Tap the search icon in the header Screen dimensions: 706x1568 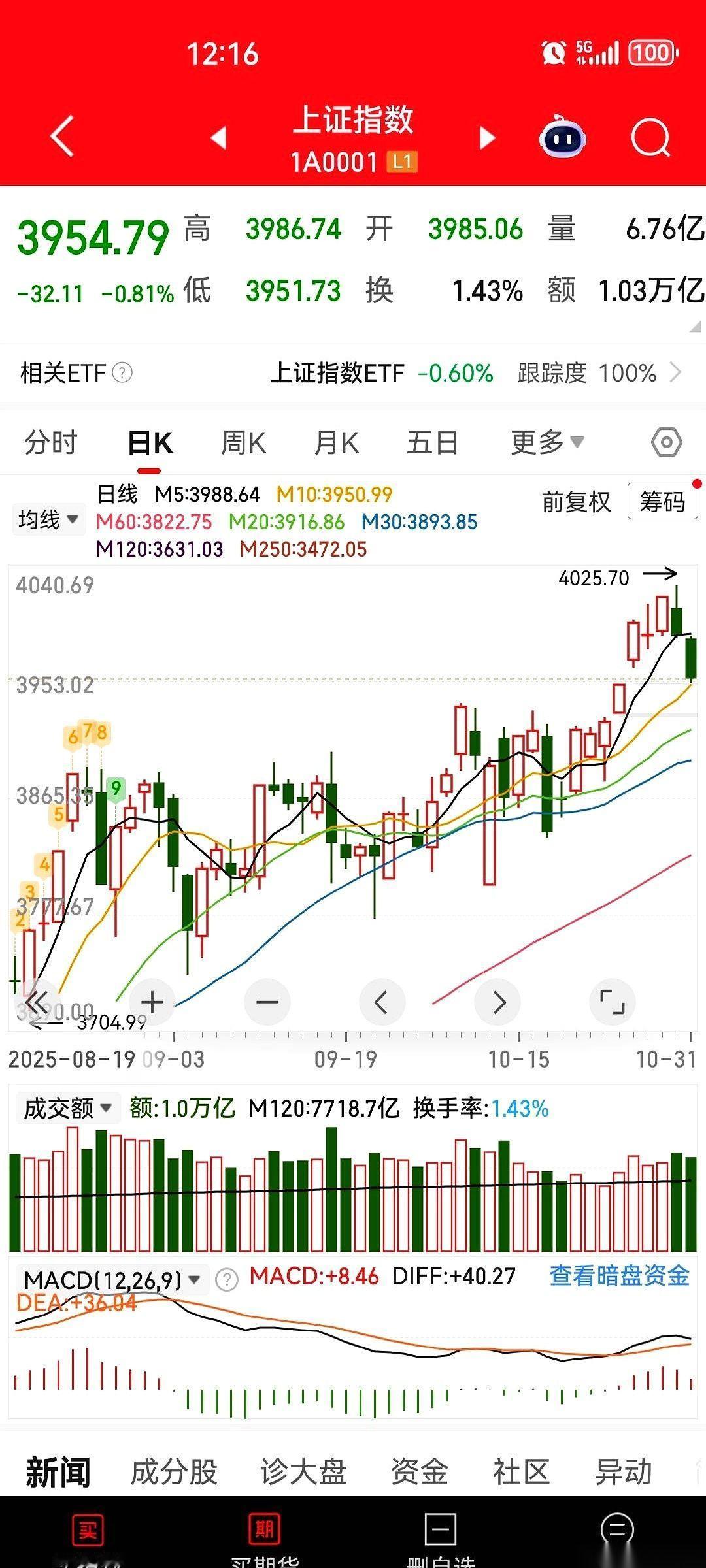(649, 137)
